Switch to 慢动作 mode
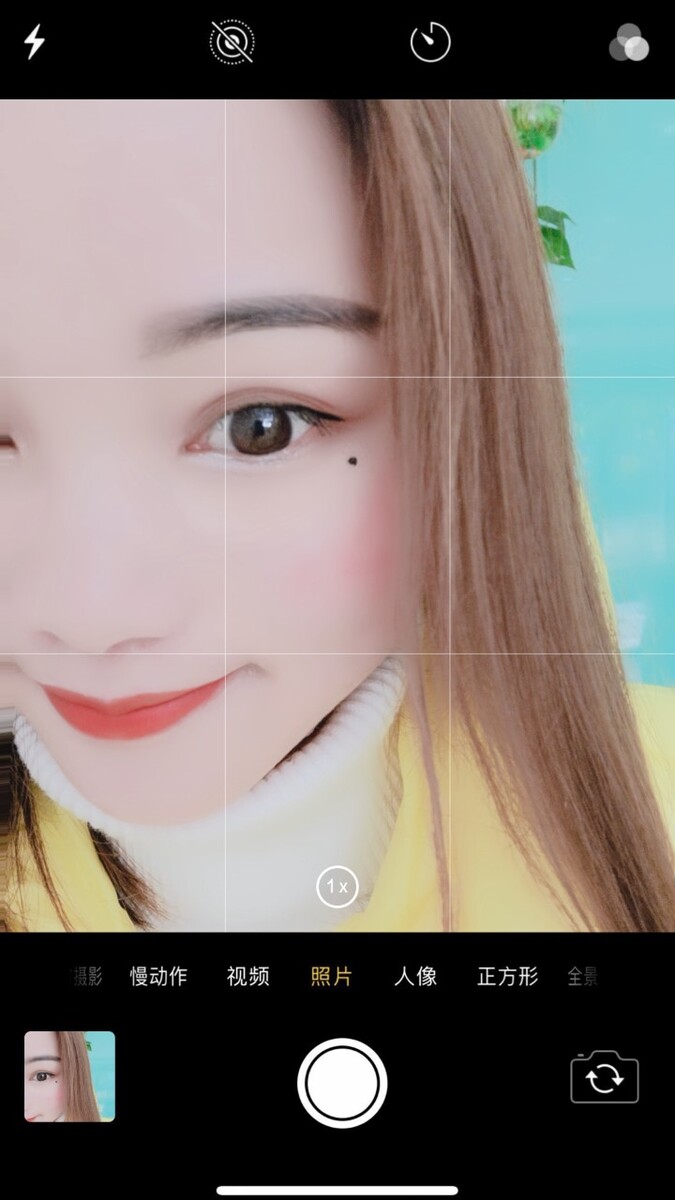This screenshot has height=1200, width=675. tap(158, 977)
